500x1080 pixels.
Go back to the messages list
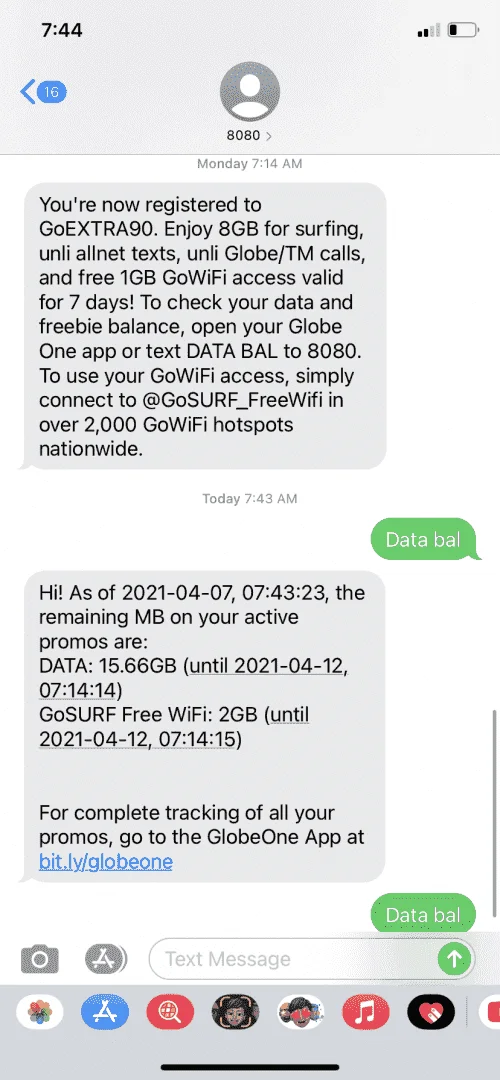coord(43,91)
